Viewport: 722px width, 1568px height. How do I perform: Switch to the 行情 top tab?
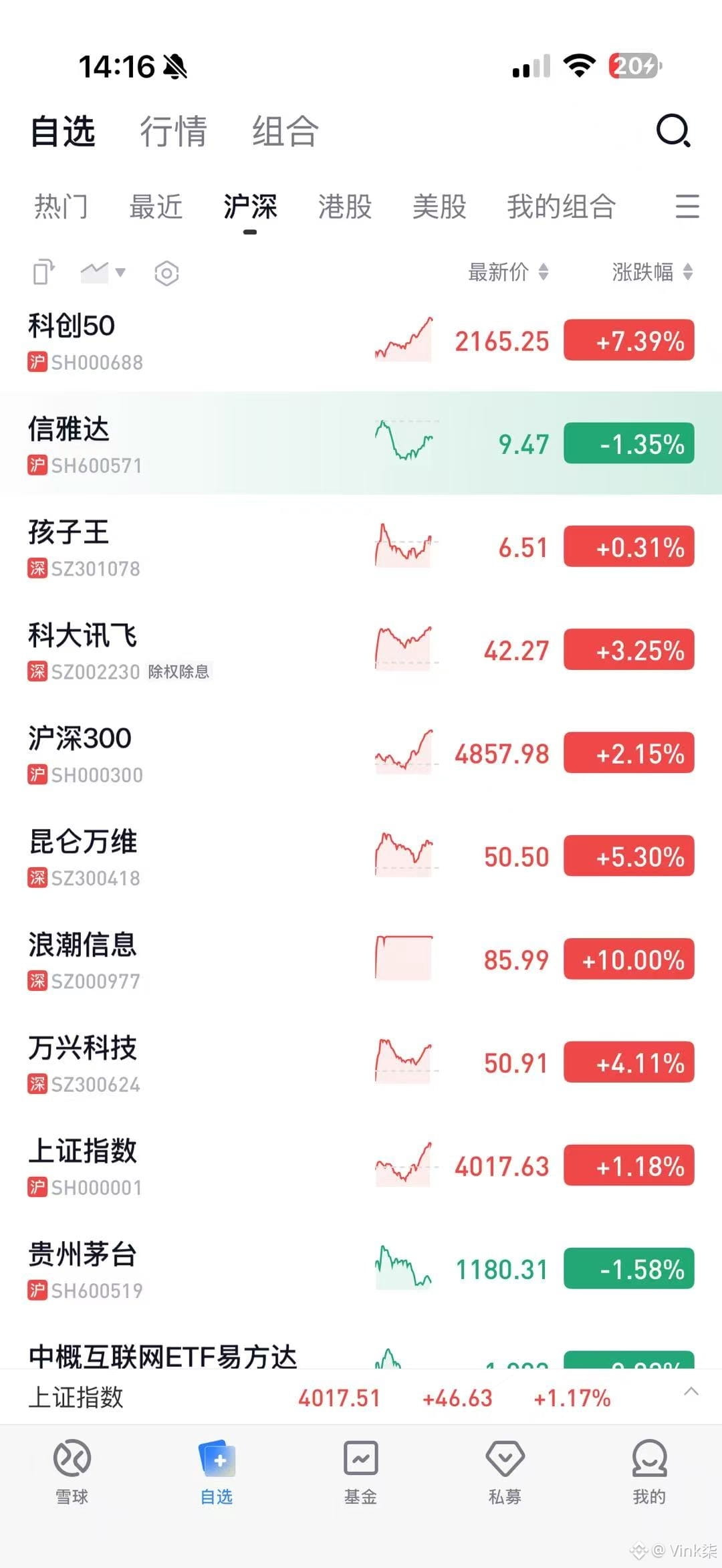174,131
